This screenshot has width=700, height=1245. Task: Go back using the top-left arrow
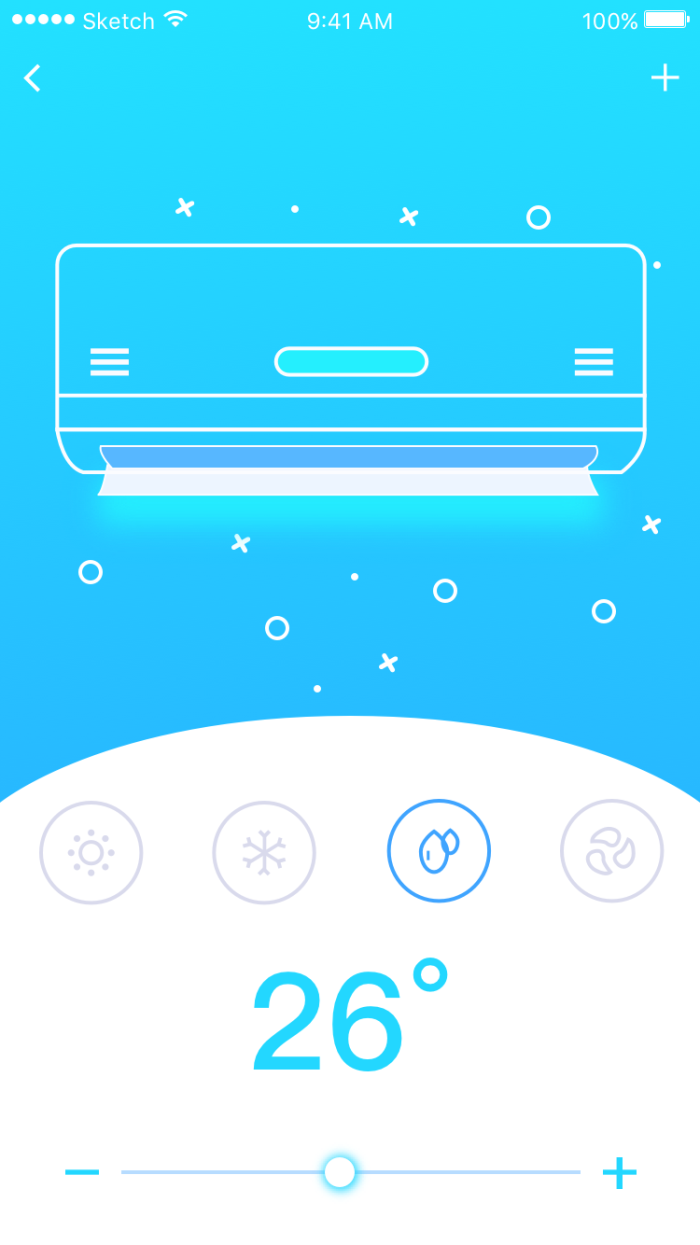coord(33,78)
